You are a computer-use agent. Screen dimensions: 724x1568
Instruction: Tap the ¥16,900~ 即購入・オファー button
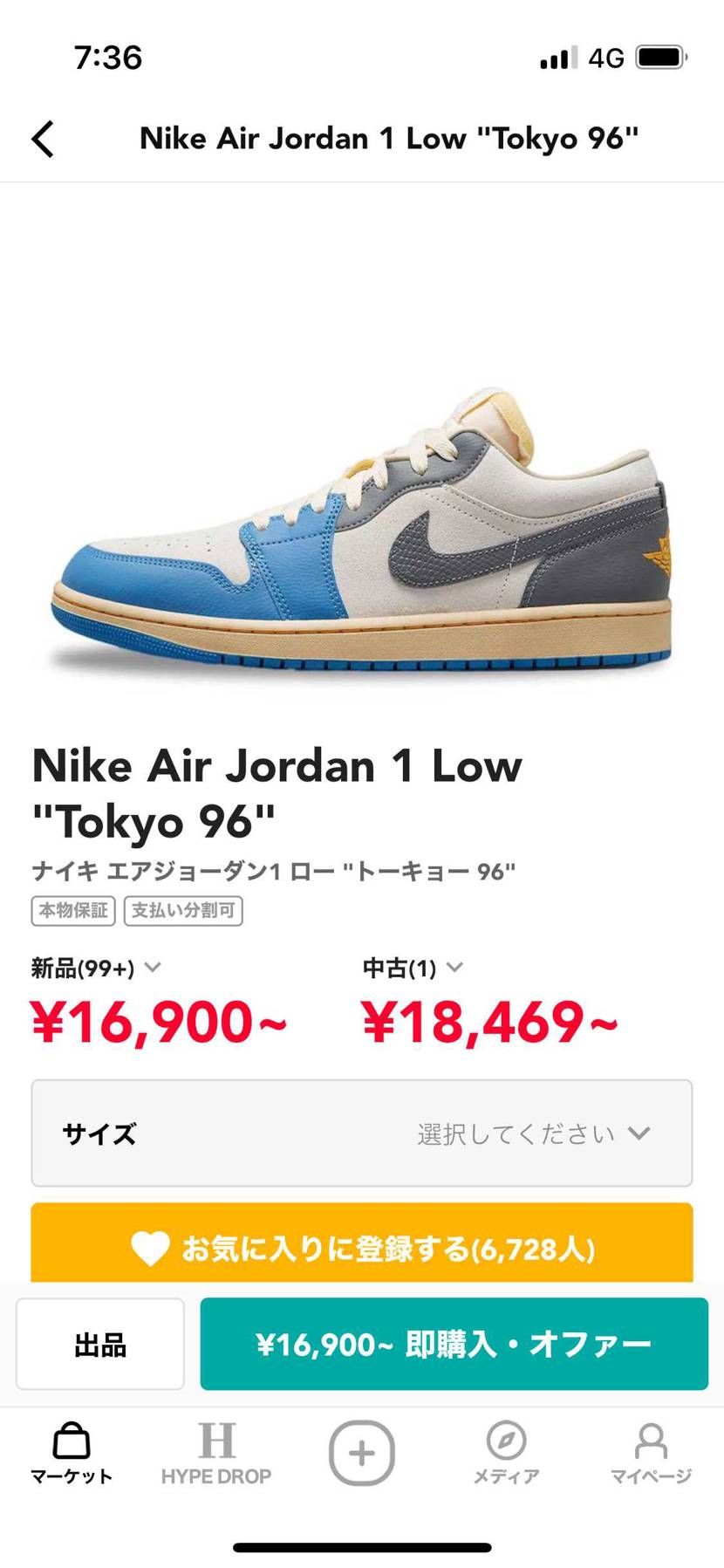[x=454, y=1344]
